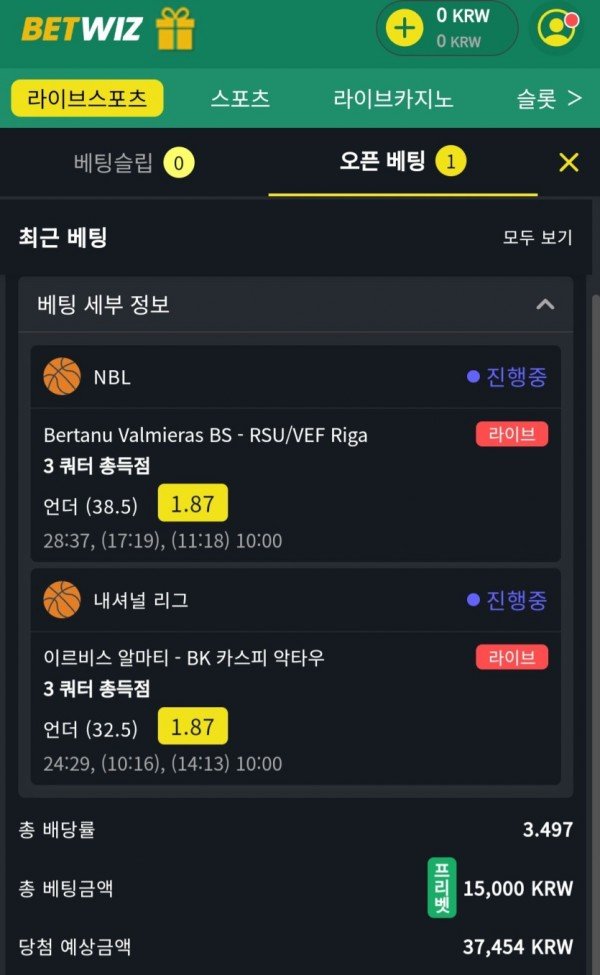
Task: Go to 슬롯 section
Action: click(x=548, y=99)
